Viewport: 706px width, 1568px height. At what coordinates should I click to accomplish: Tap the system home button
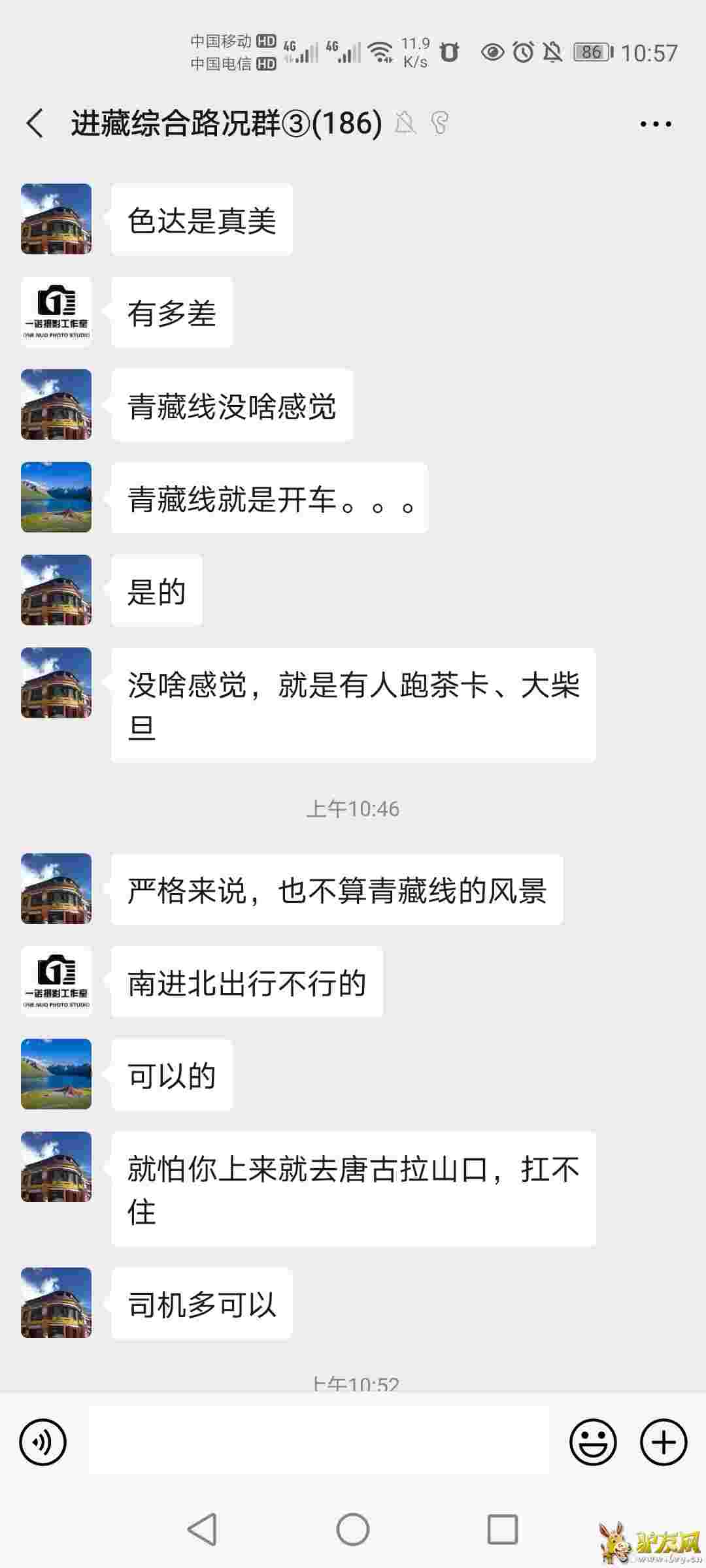(x=353, y=1529)
